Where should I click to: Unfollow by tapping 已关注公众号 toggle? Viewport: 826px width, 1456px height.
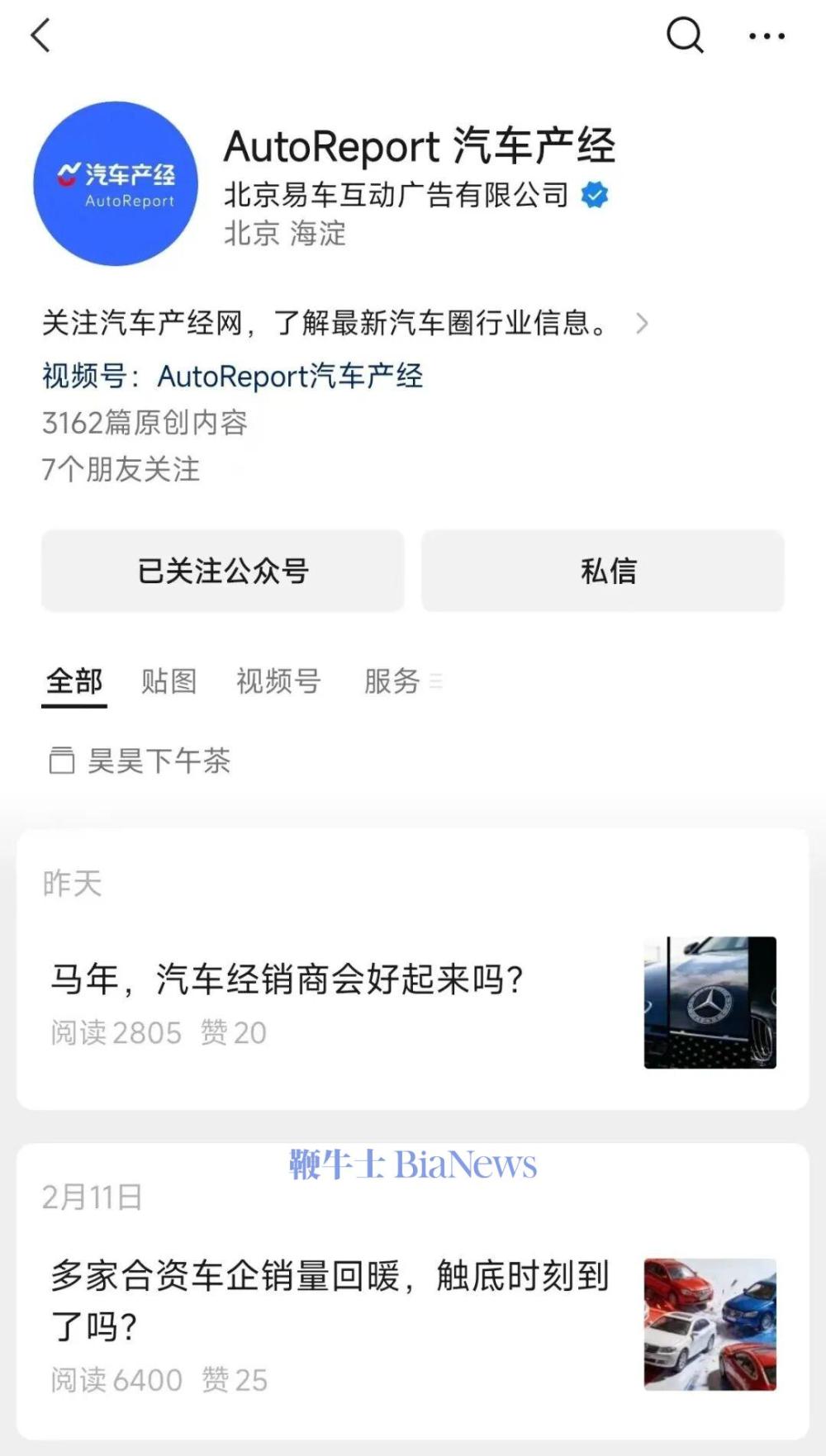point(221,571)
